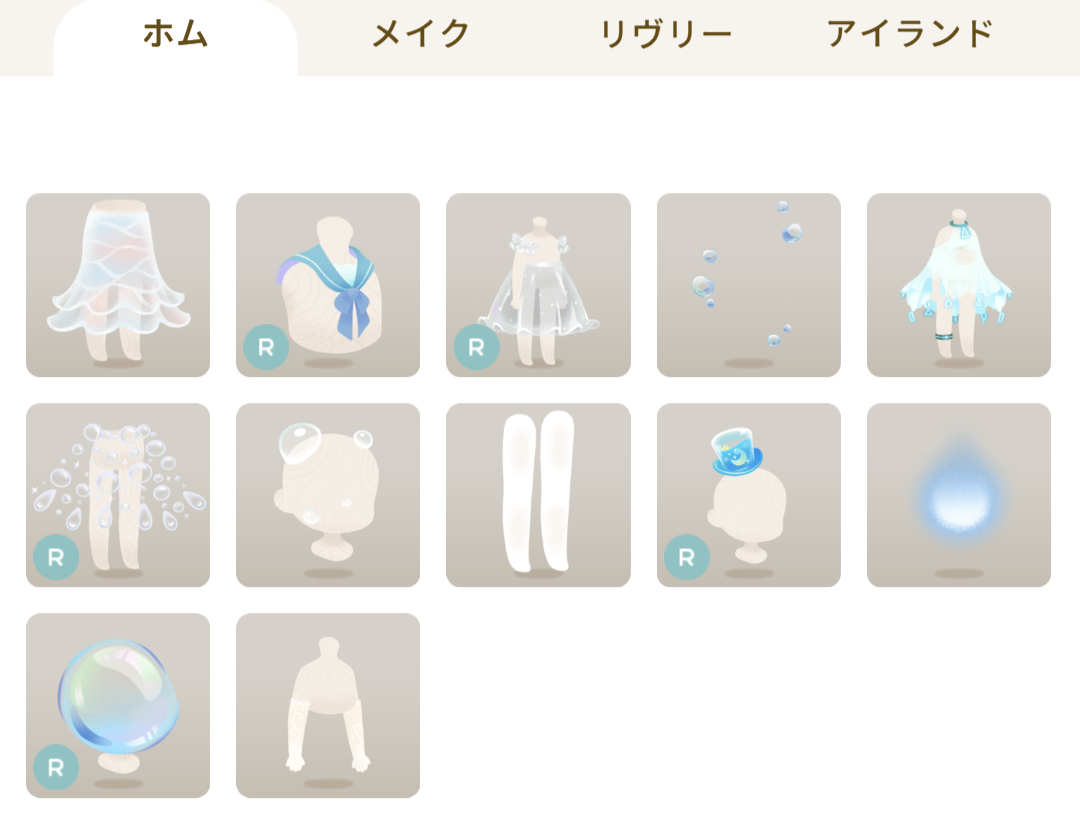Image resolution: width=1080 pixels, height=826 pixels.
Task: Pick the white stockings item
Action: 538,495
